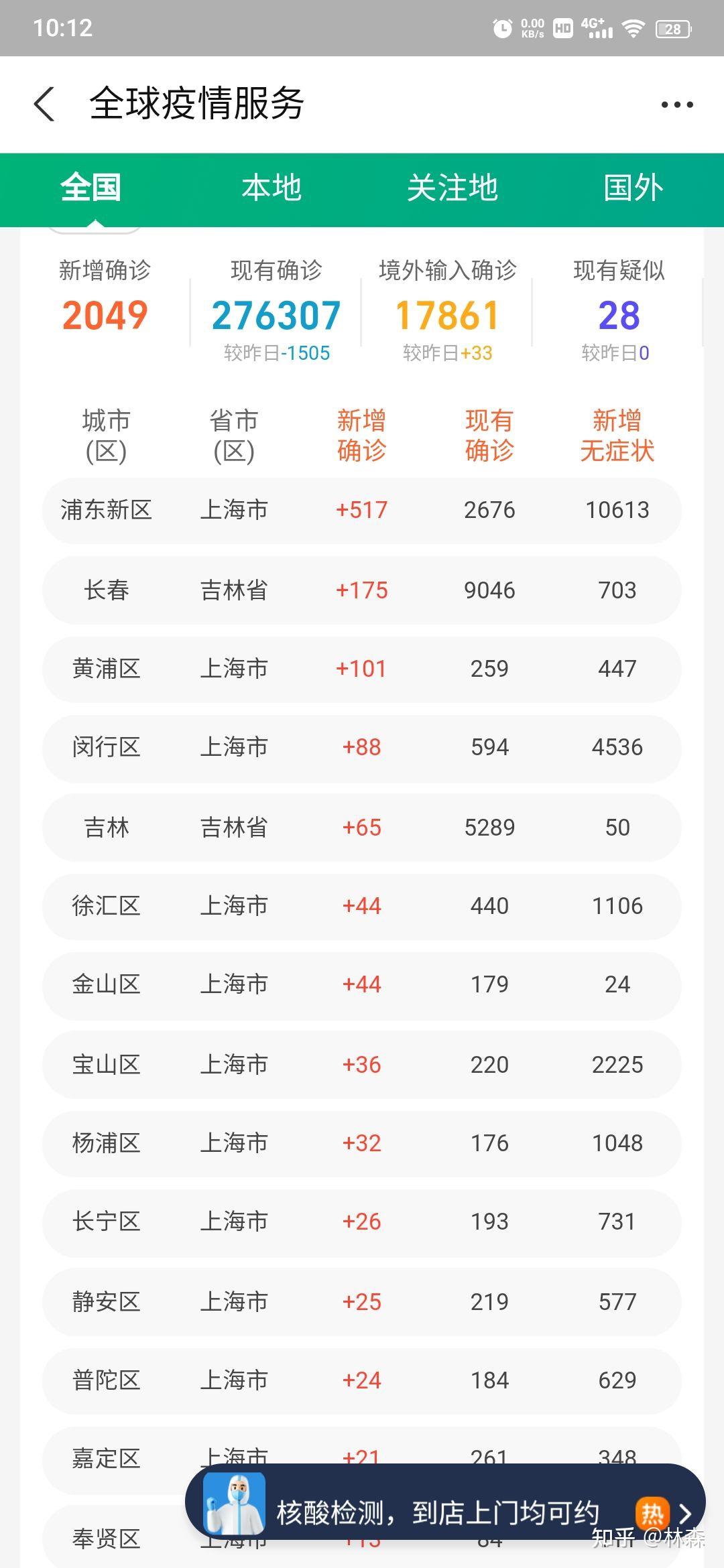Go back from 全球疫情服务

[x=44, y=105]
